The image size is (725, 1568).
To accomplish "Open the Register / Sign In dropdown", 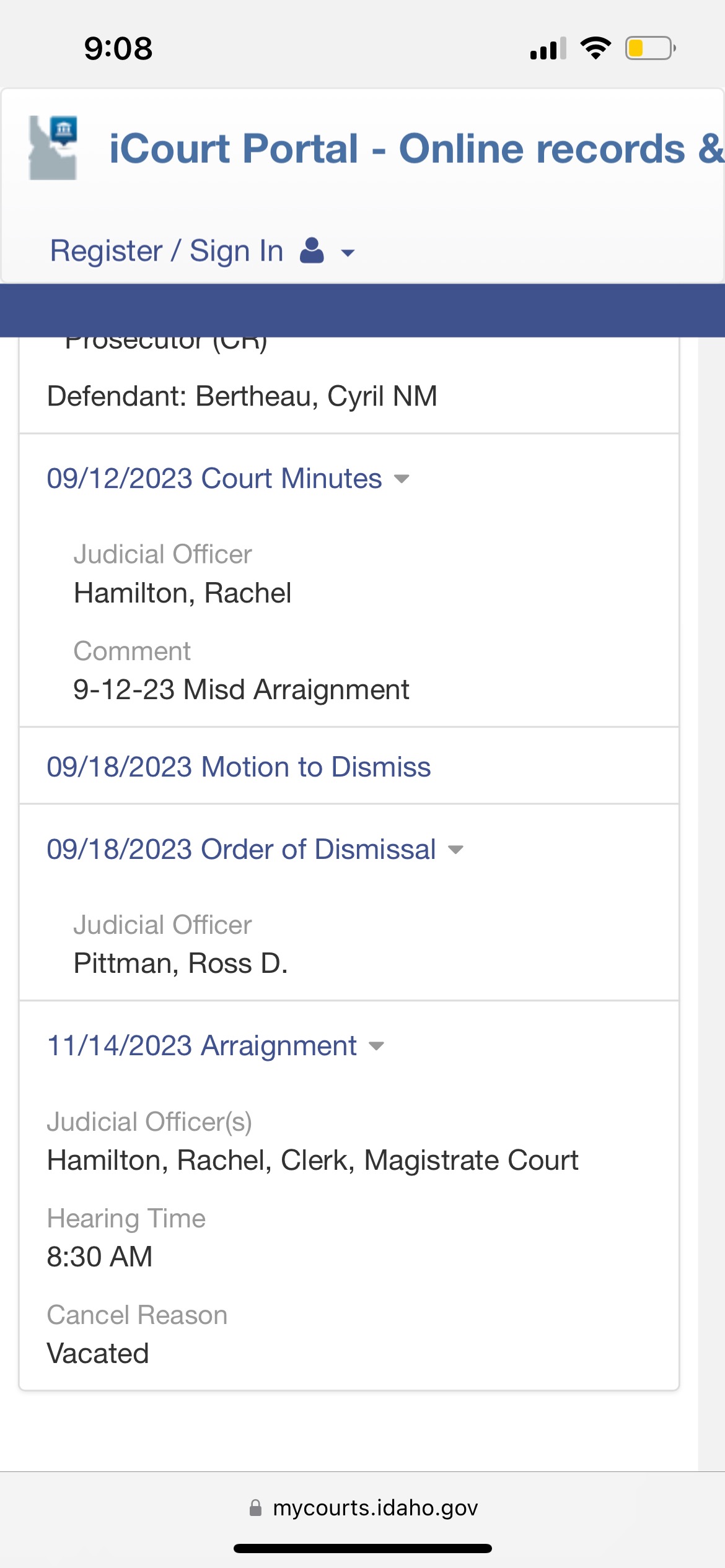I will point(203,251).
